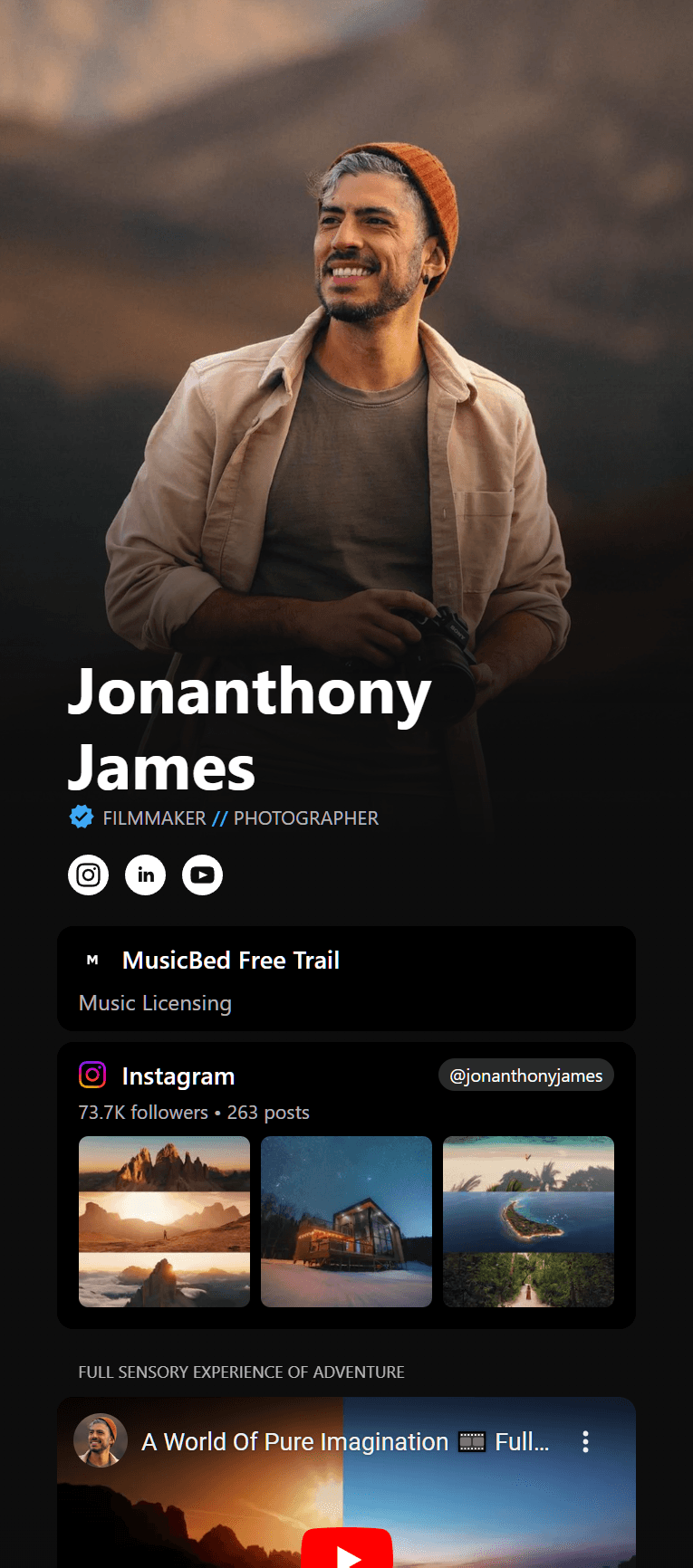Open the video's three-dot options menu

pos(585,1441)
